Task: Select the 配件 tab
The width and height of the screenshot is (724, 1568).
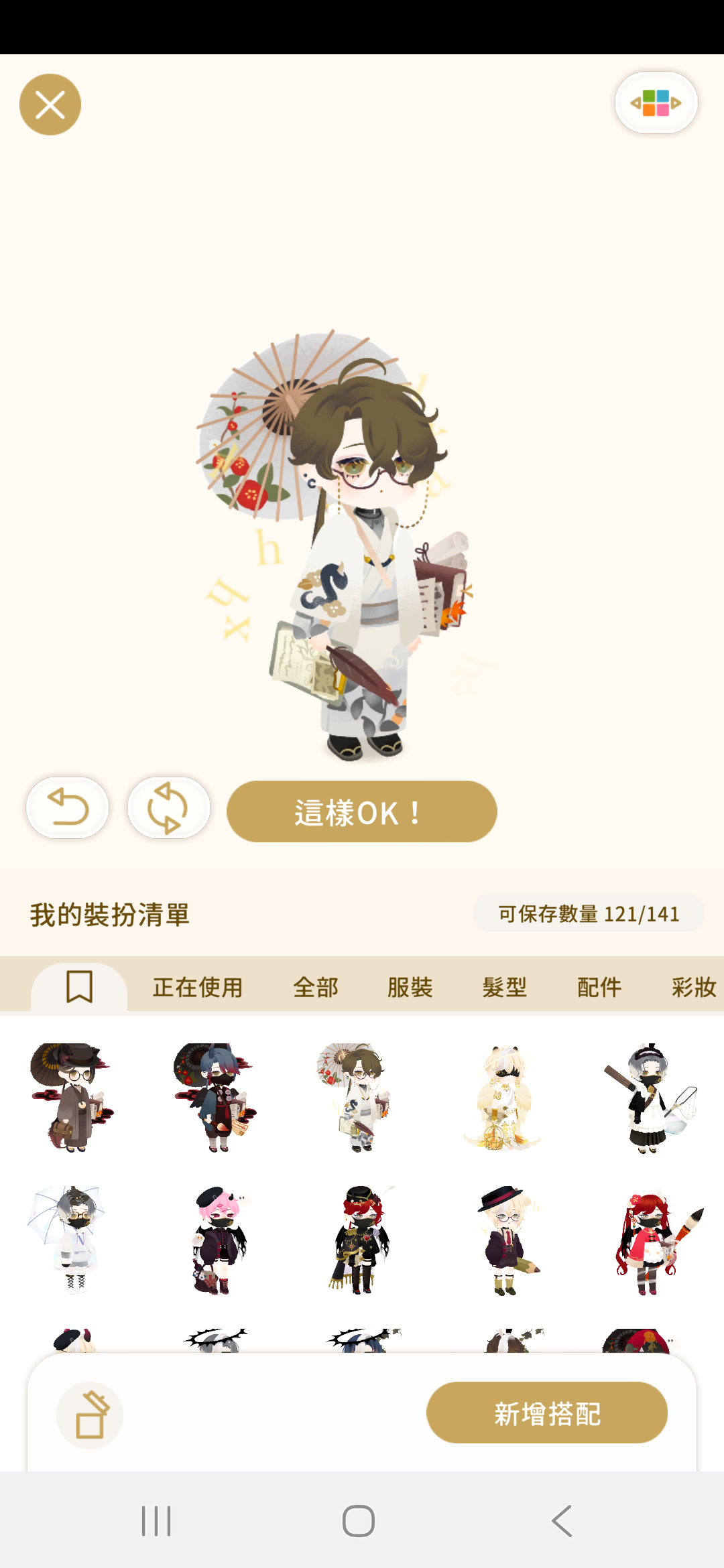Action: (599, 987)
